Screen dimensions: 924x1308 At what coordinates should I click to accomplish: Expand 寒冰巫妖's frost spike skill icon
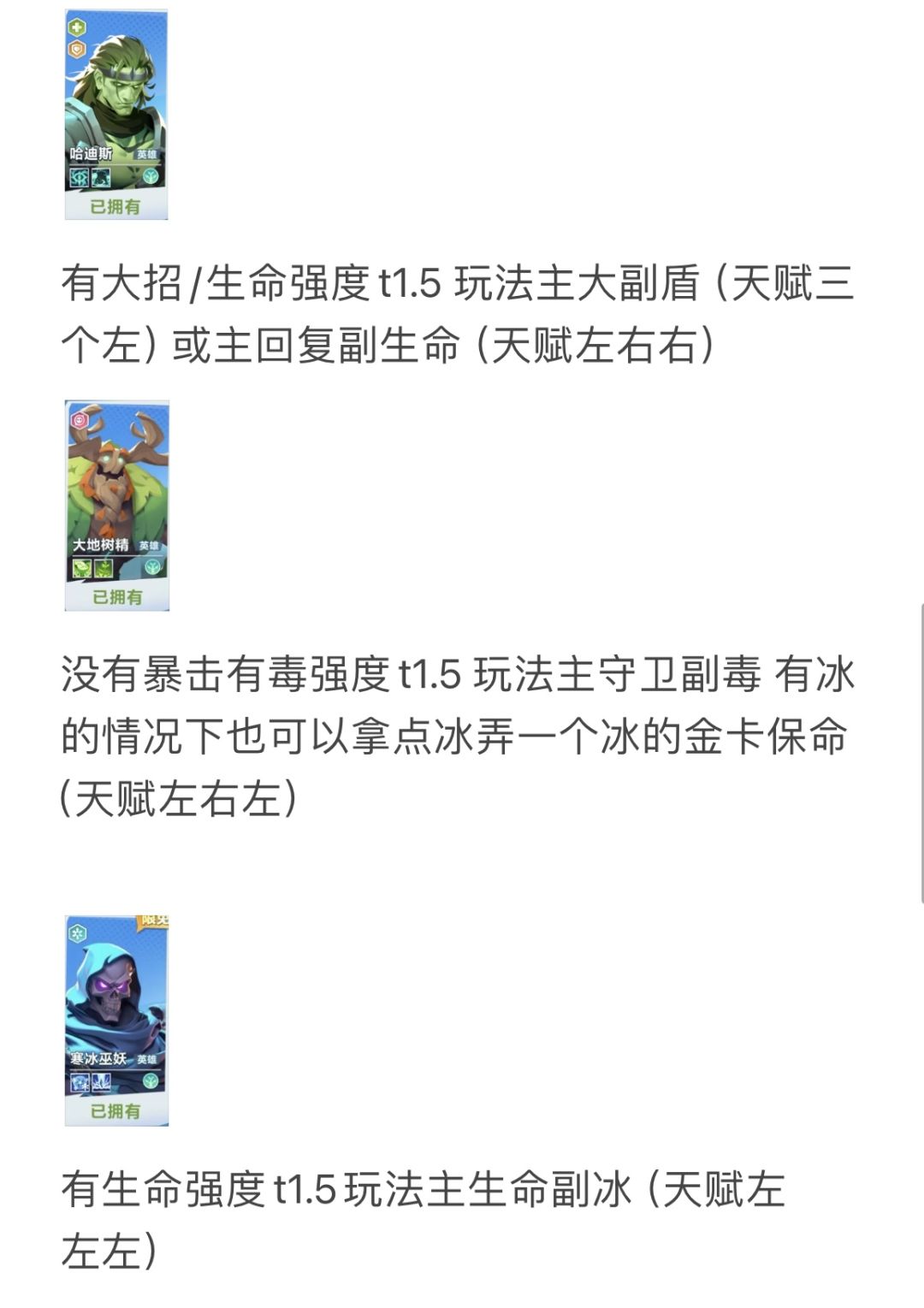[x=101, y=1082]
